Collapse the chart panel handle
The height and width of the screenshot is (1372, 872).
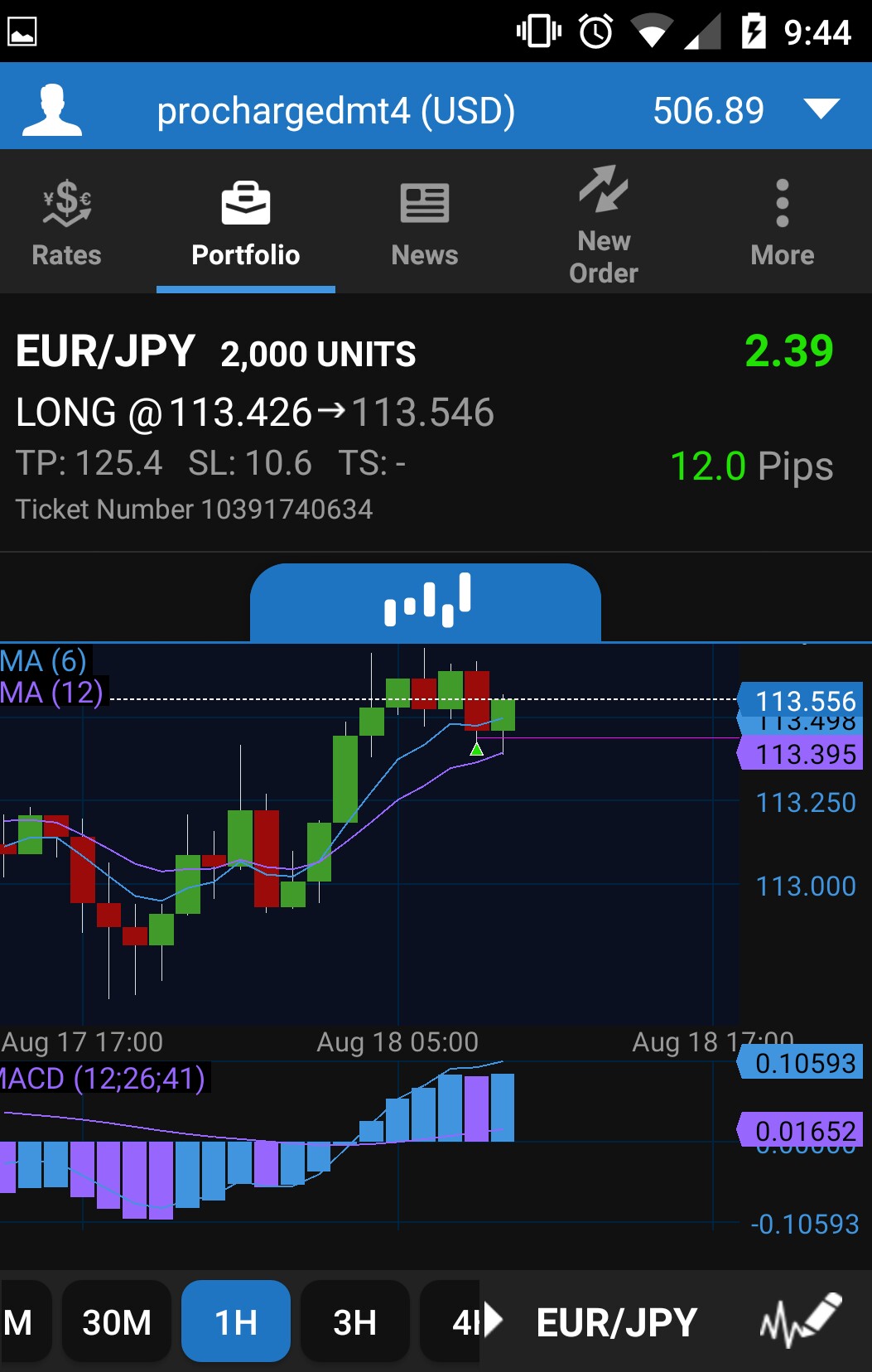click(426, 601)
